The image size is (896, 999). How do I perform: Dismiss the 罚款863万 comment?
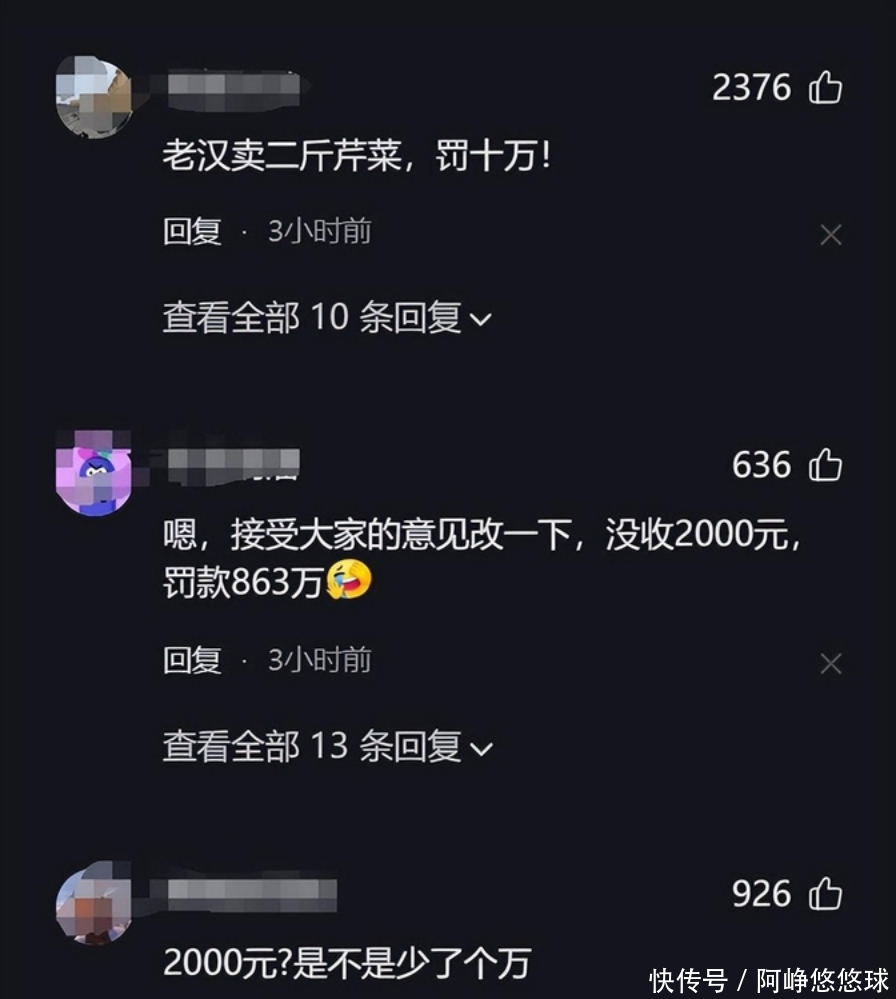[x=830, y=663]
